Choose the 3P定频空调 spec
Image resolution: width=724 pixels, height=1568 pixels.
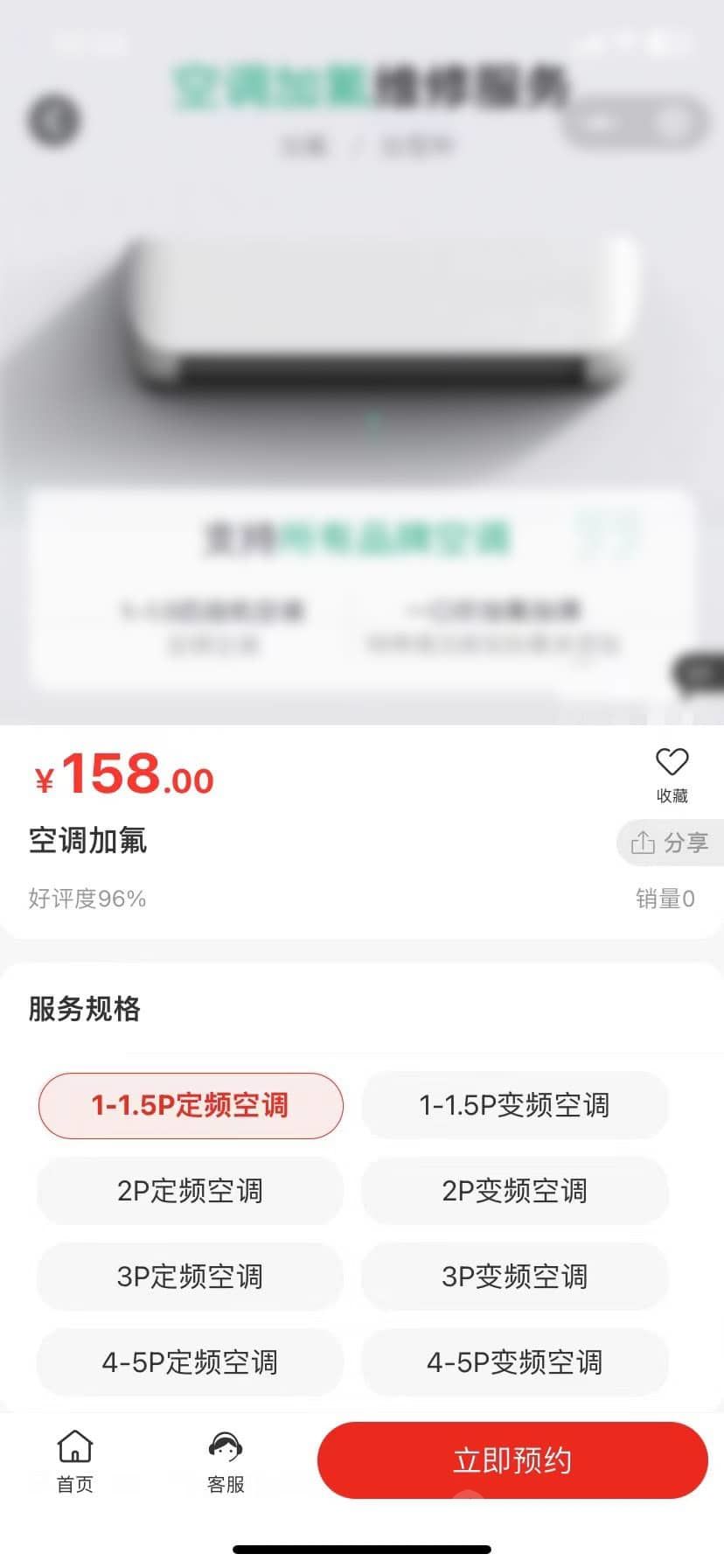190,1277
